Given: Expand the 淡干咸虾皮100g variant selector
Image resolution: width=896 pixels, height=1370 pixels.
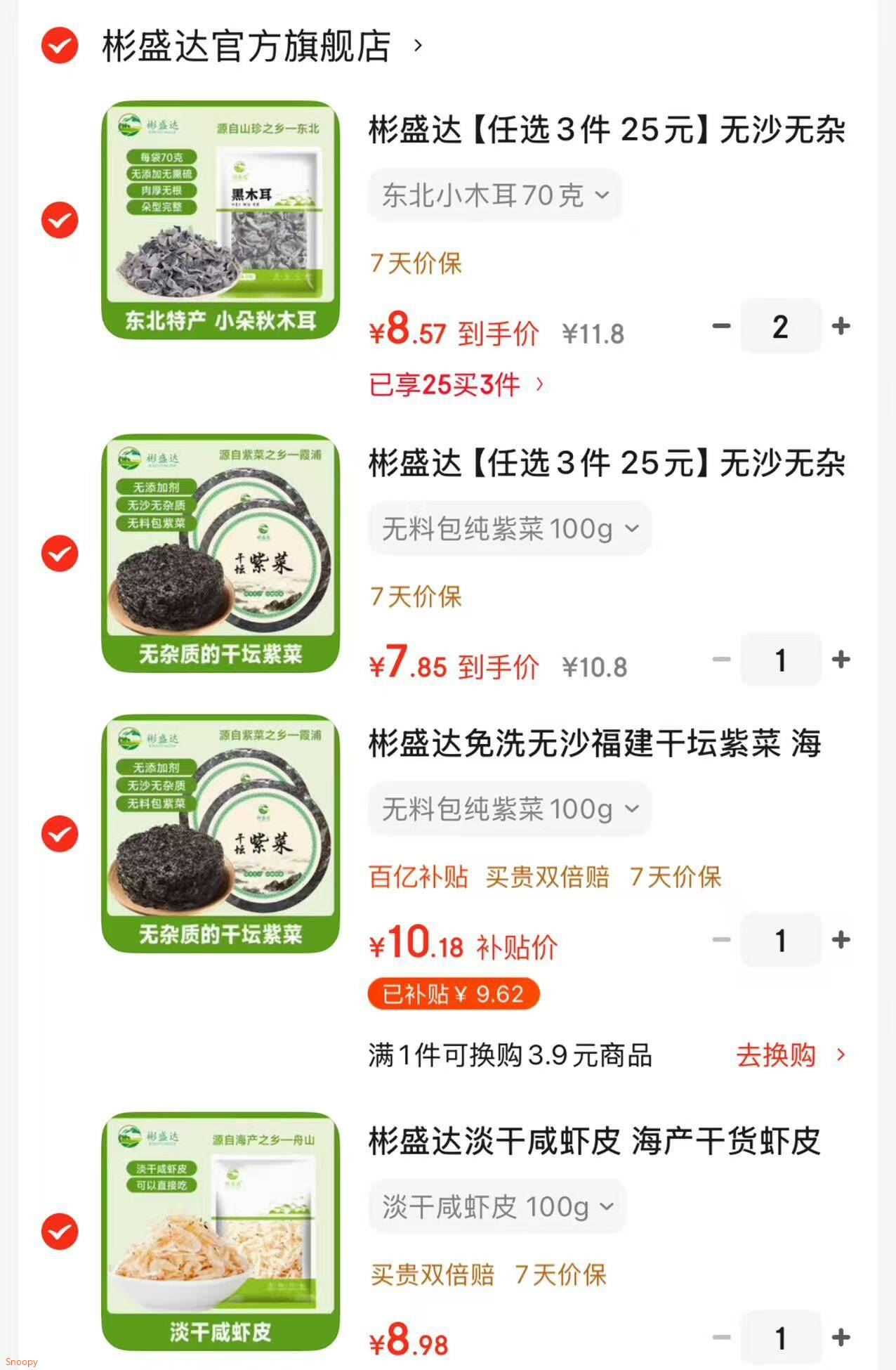Looking at the screenshot, I should click(497, 1206).
